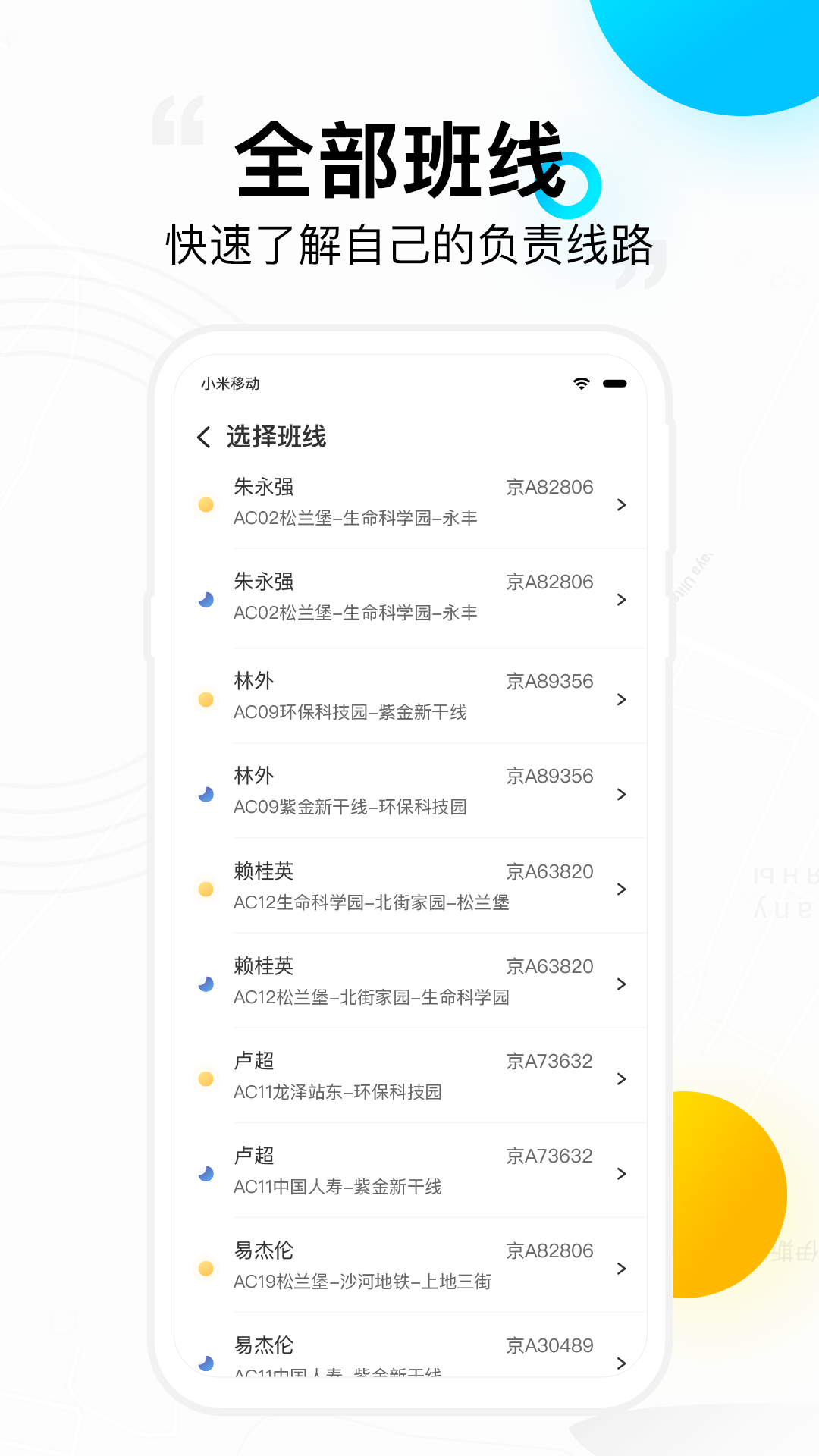Click the moon icon on 林外's return route

pos(206,792)
